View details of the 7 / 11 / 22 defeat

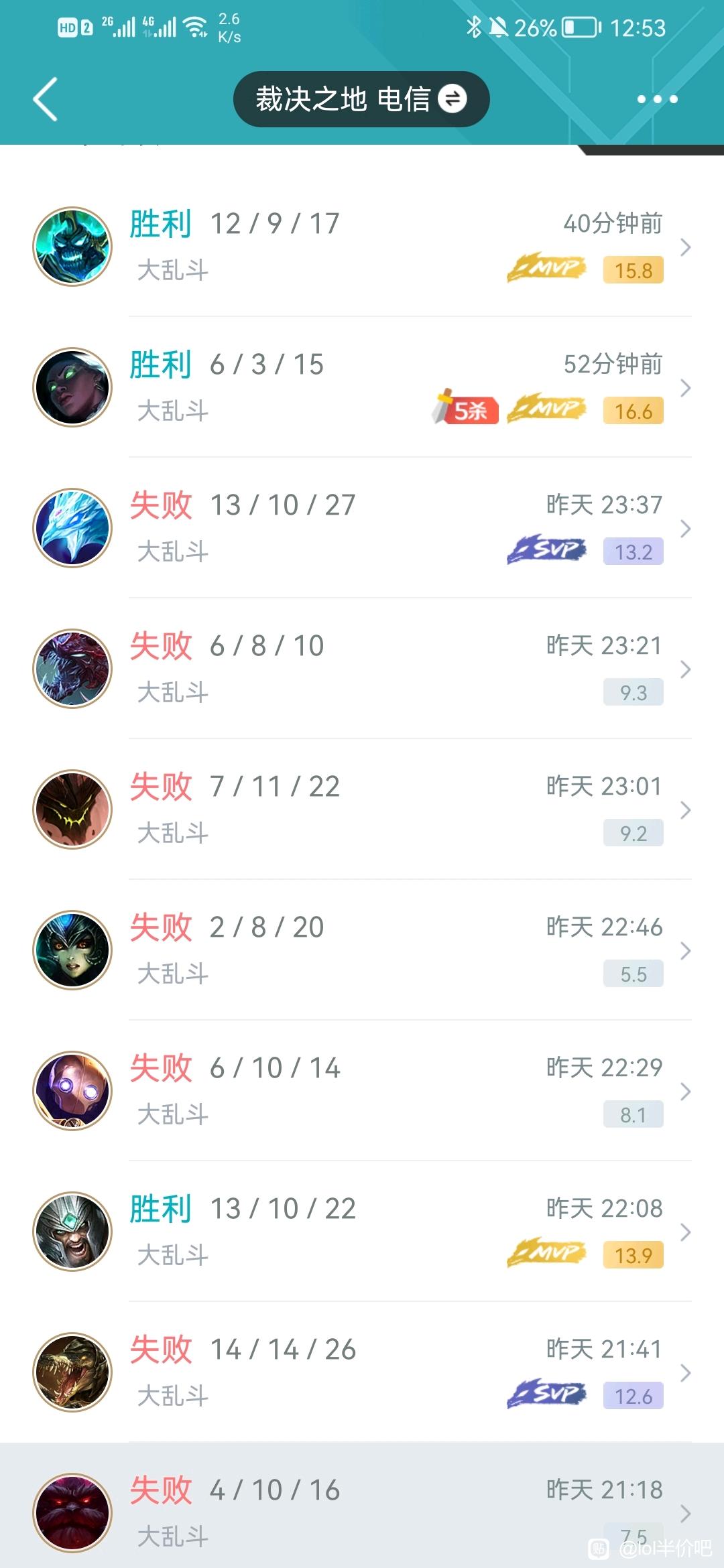pyautogui.click(x=362, y=809)
